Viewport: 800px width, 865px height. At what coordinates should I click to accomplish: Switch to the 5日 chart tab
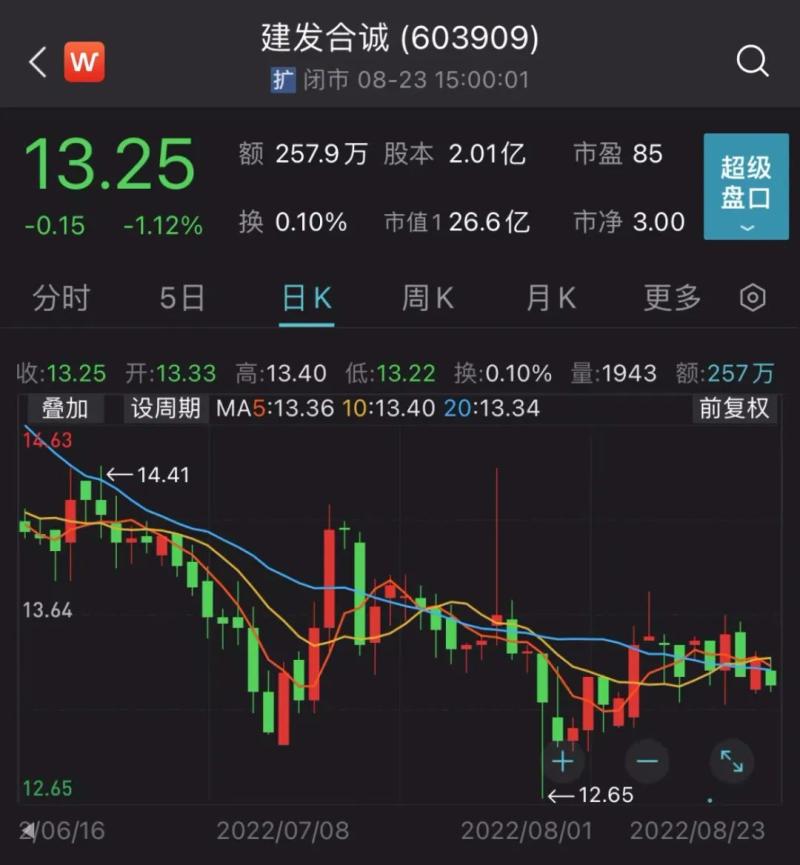coord(182,298)
